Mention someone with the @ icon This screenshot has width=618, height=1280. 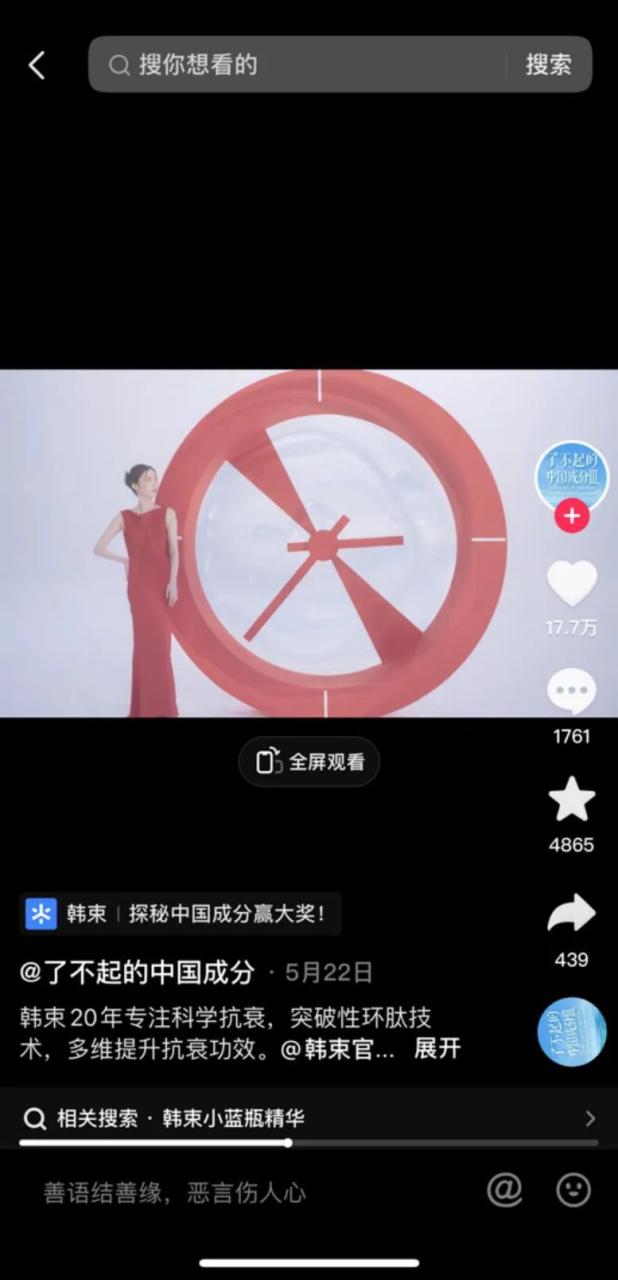[x=505, y=1190]
